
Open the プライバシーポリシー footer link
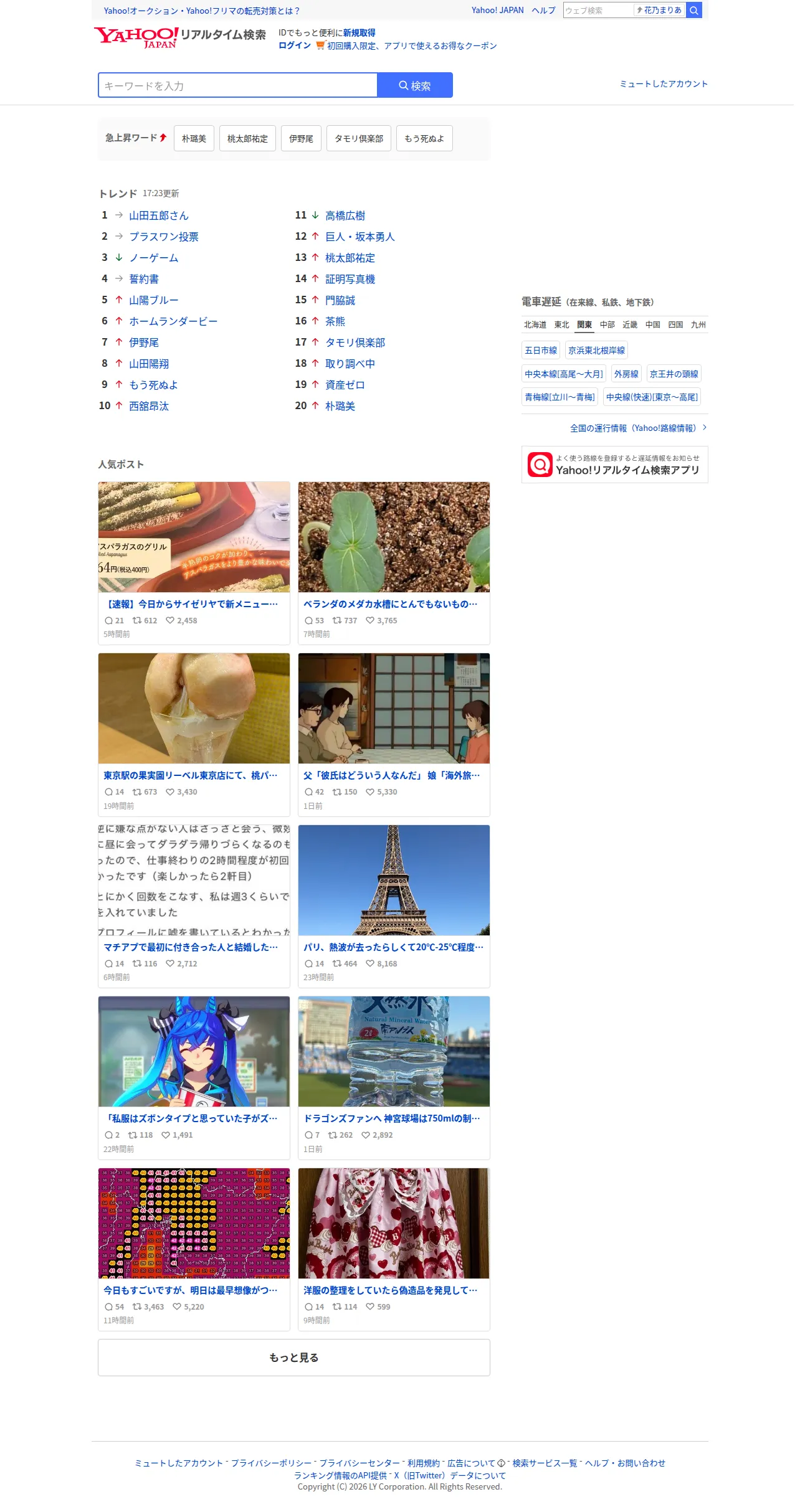[271, 1463]
